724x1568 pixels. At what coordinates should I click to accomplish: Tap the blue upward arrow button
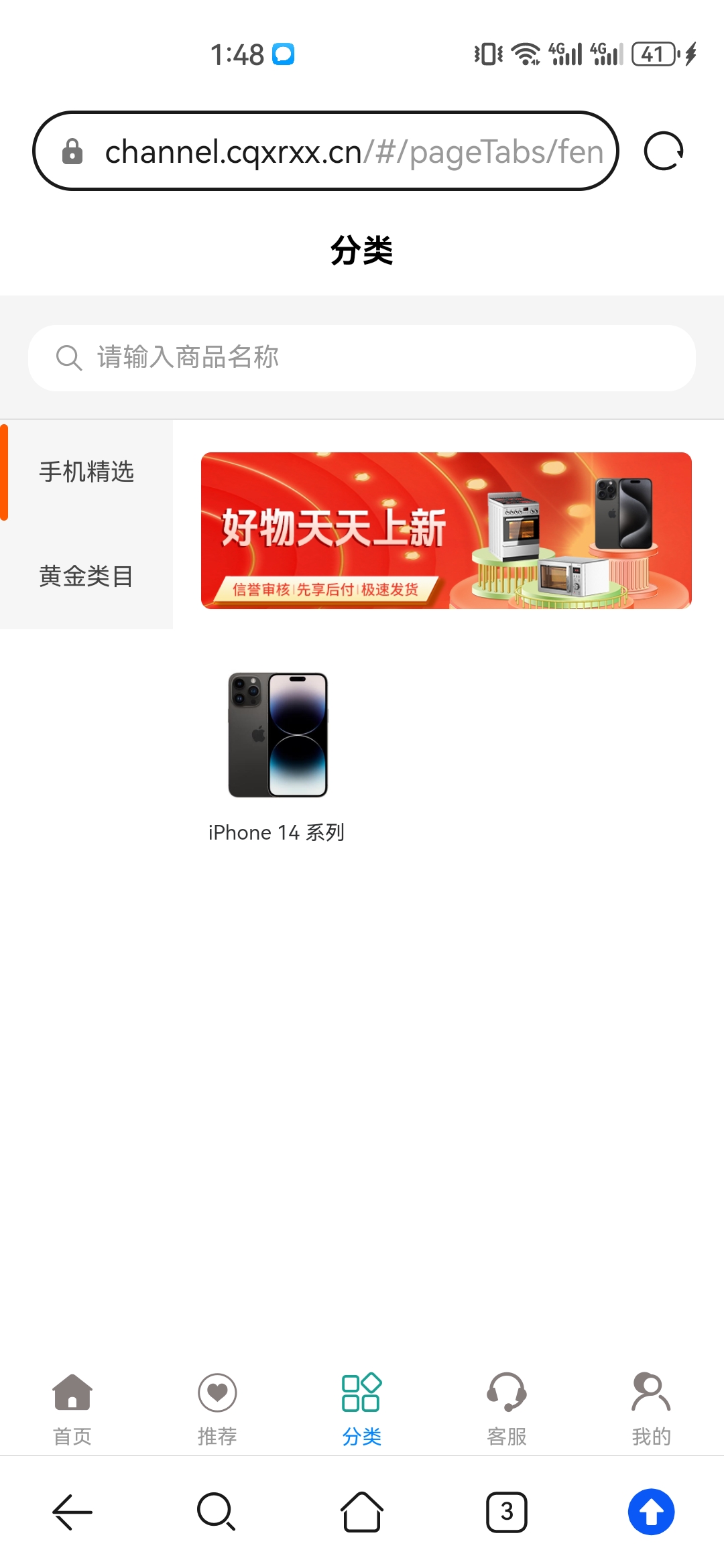coord(652,1512)
